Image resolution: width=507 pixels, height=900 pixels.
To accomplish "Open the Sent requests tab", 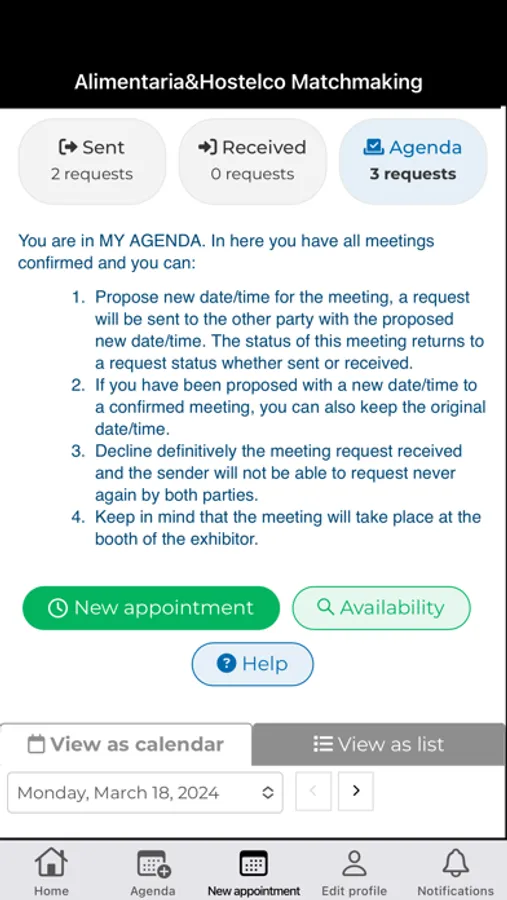I will pos(92,161).
